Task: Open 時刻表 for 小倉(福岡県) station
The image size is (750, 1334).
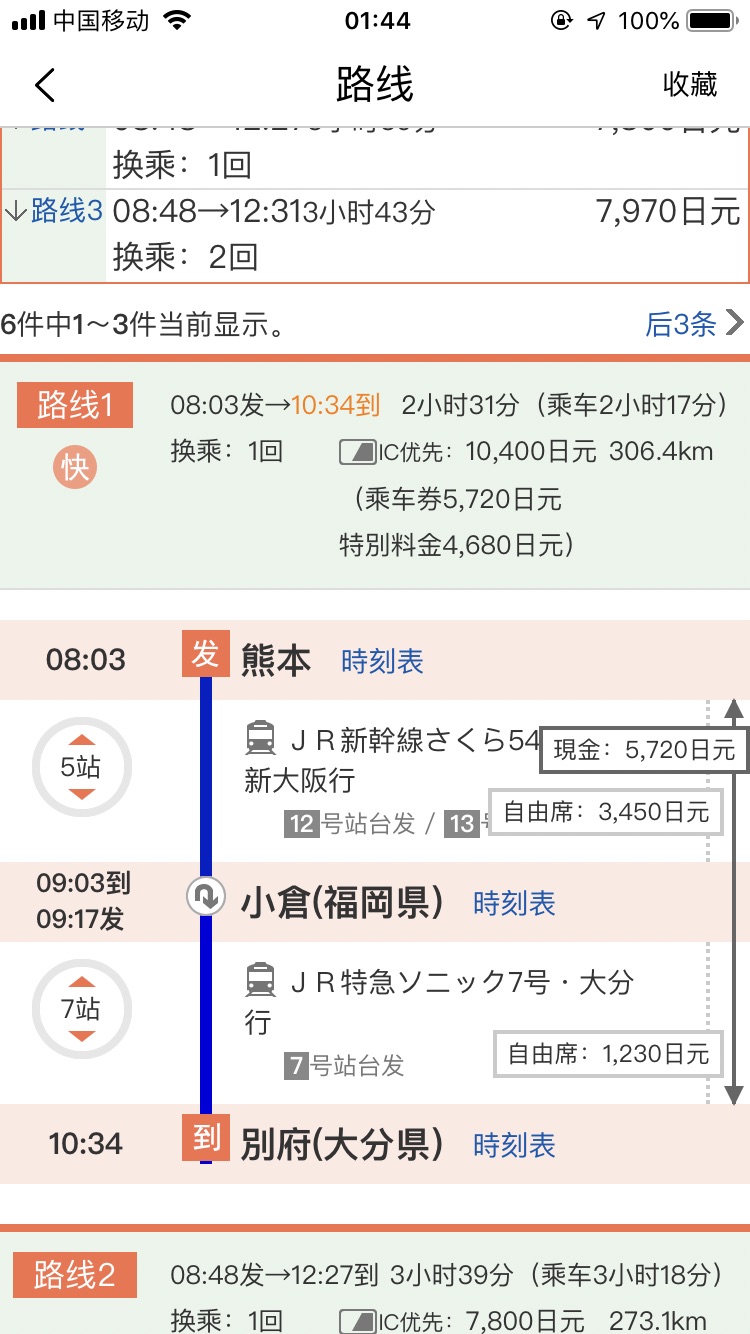Action: click(514, 903)
